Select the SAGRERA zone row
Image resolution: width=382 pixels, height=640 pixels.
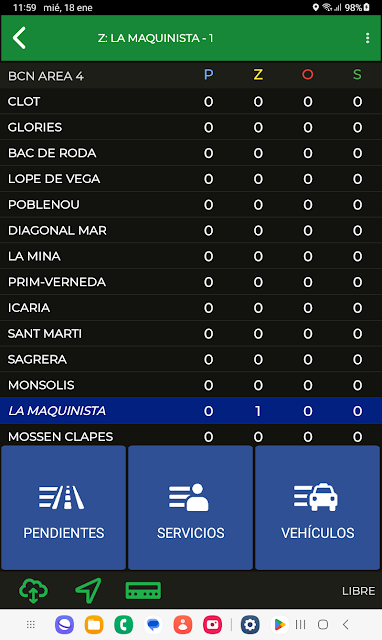point(191,359)
